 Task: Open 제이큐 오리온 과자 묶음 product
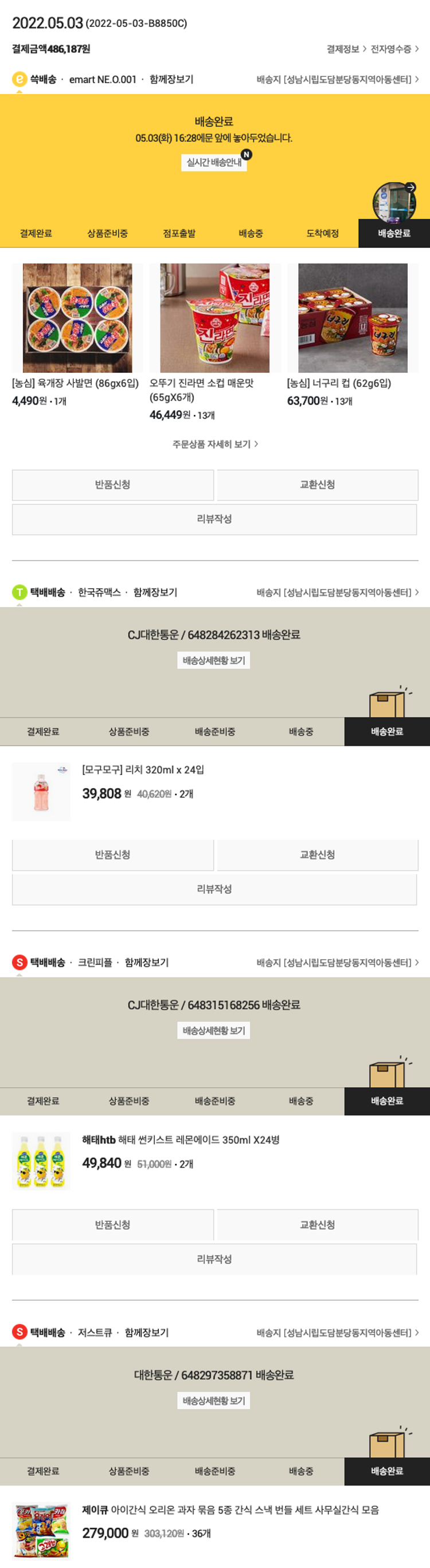tap(230, 1509)
